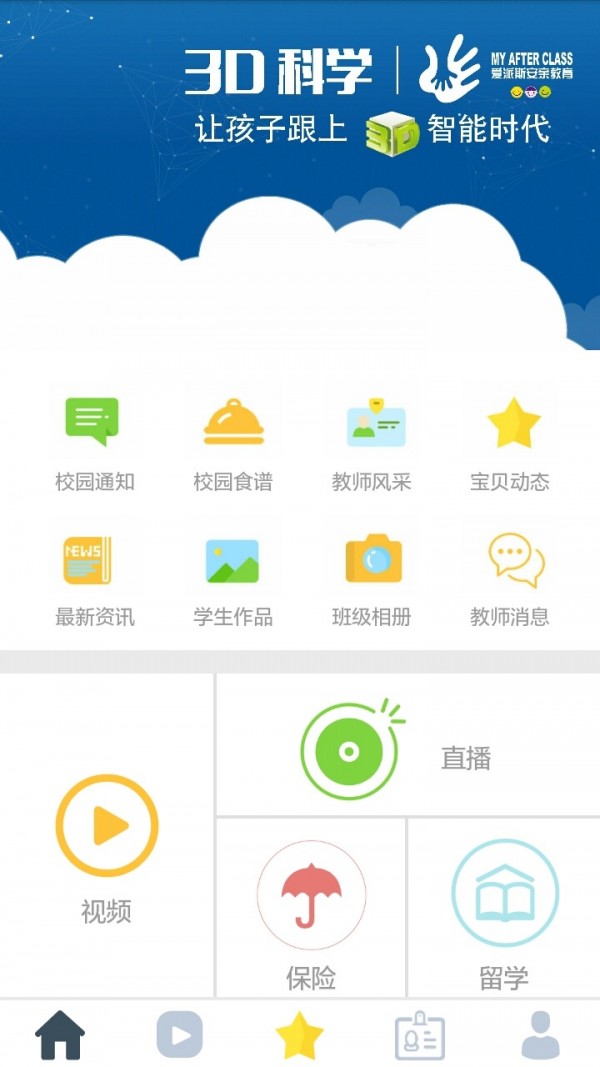Open the profile person tab
This screenshot has width=600, height=1067.
coord(540,1034)
